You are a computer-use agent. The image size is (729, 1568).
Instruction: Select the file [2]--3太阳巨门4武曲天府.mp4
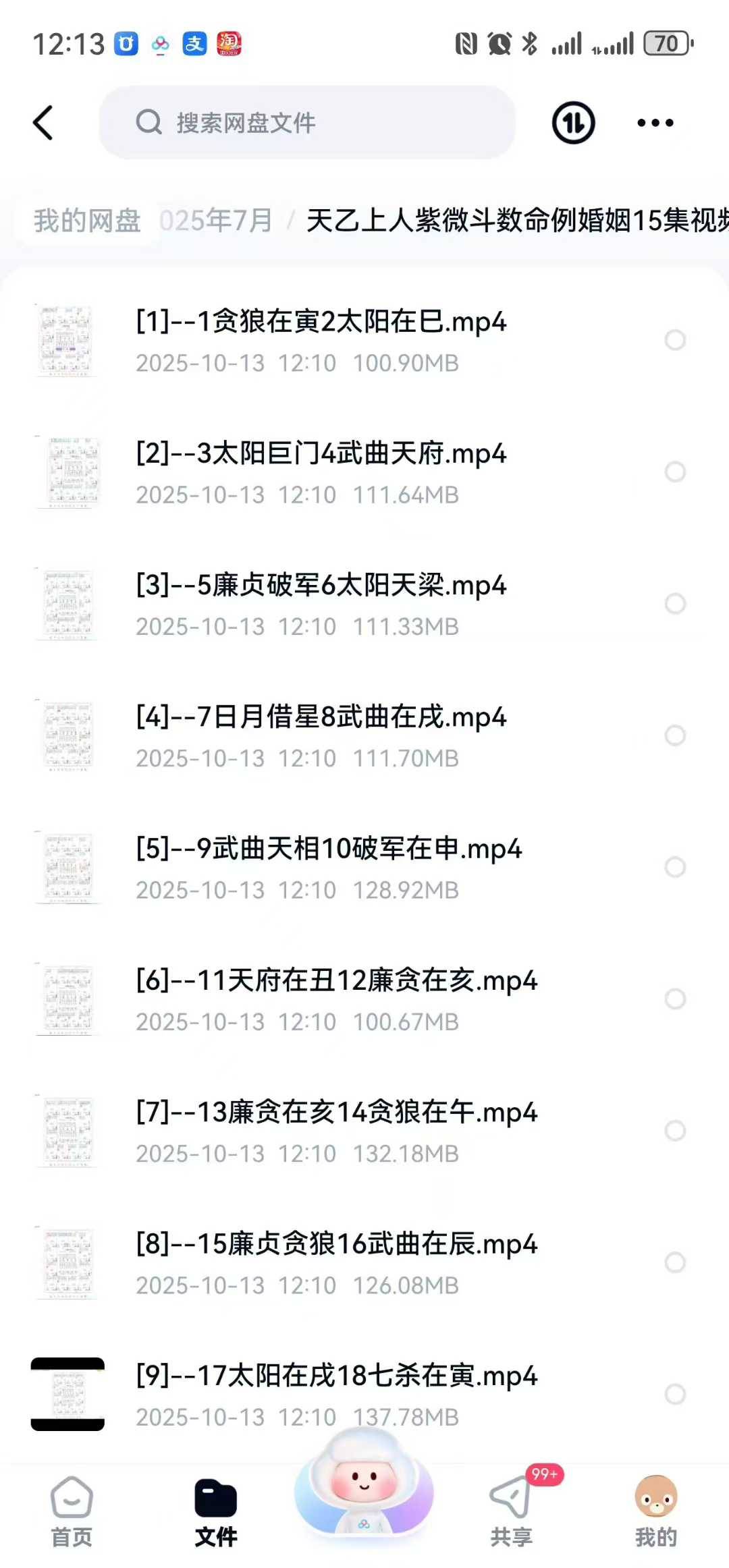(675, 472)
